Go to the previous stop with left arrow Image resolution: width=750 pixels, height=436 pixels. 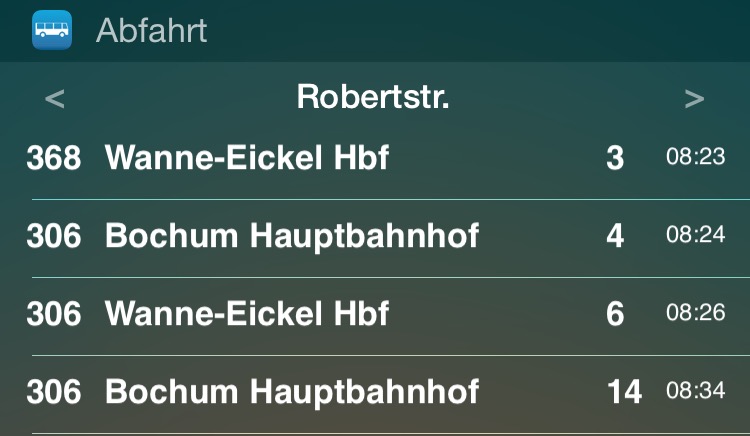[55, 98]
